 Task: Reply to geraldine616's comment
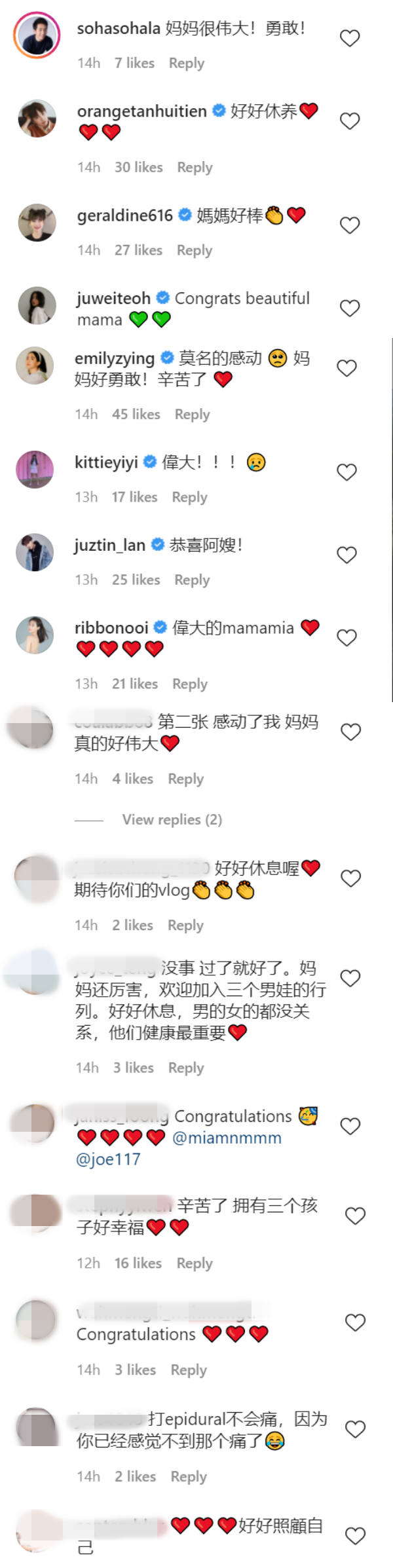[x=195, y=250]
